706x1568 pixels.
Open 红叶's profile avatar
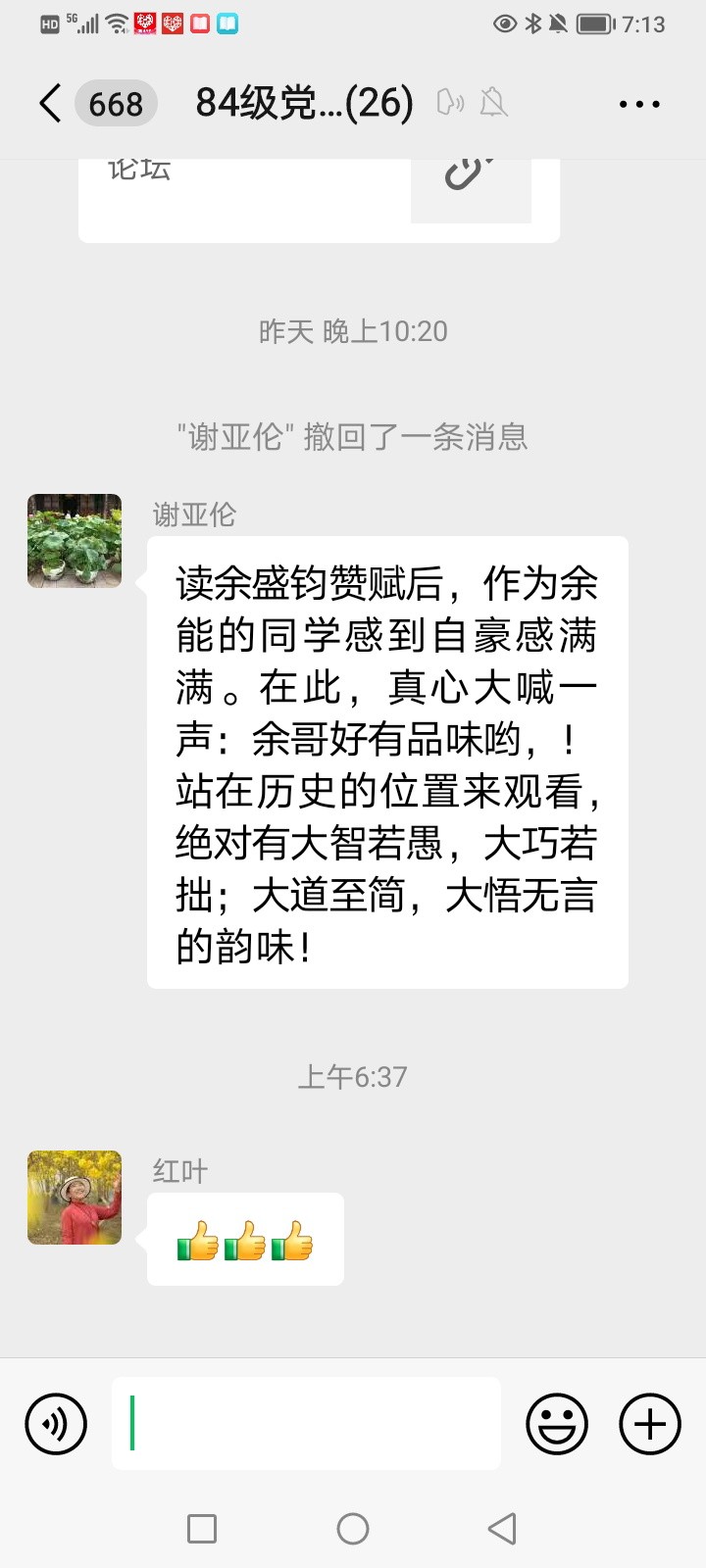coord(75,1198)
